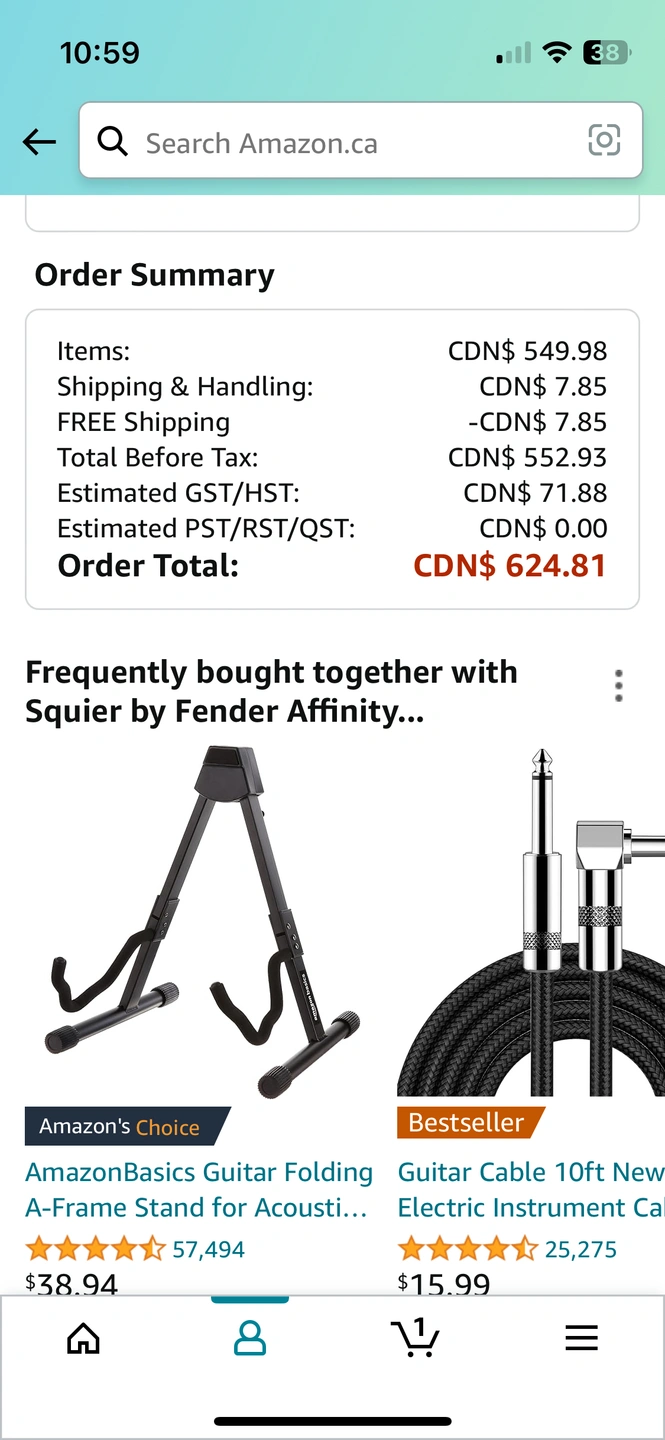Open the AmazonBasics Guitar Folding A-Frame Stand link
Image resolution: width=665 pixels, height=1440 pixels.
[199, 1189]
